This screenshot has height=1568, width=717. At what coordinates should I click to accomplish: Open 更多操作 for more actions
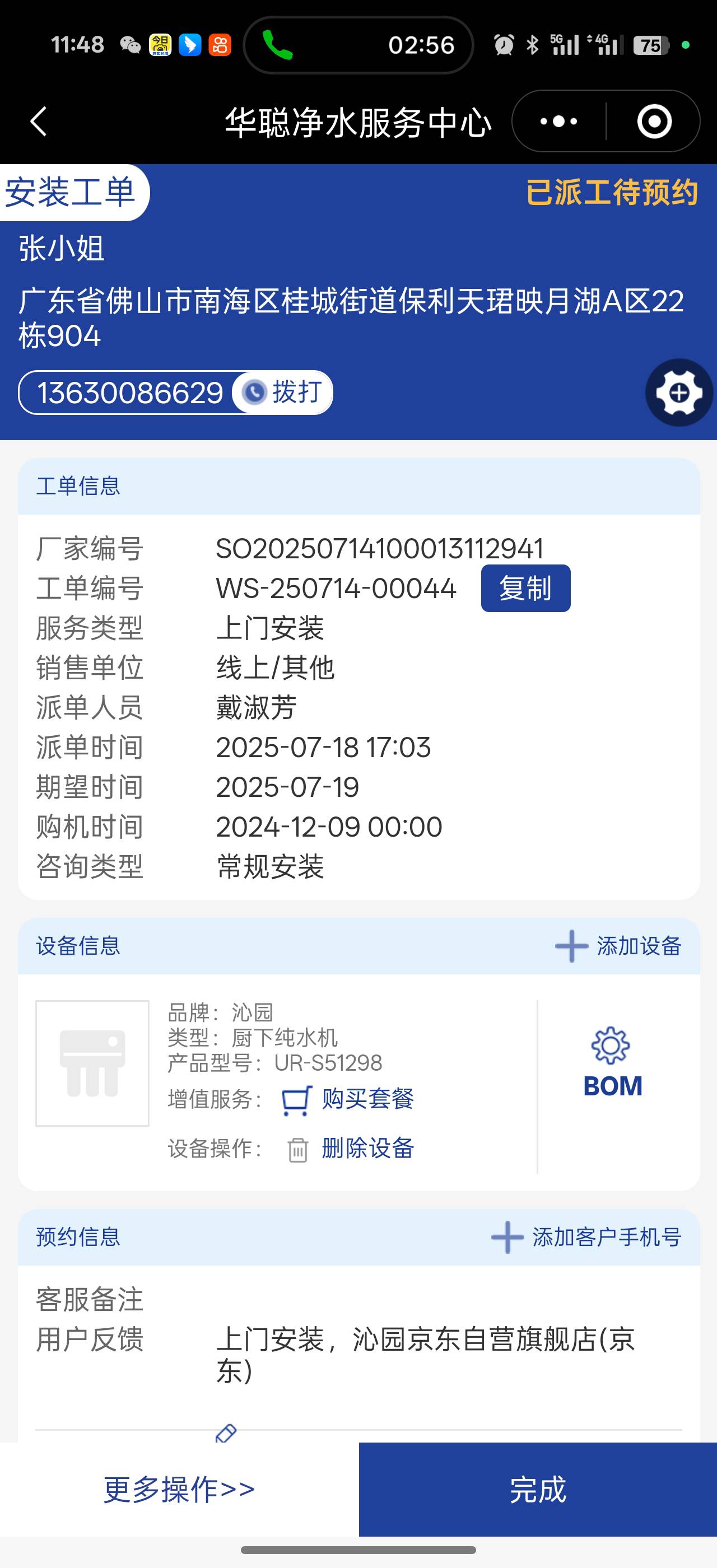click(x=179, y=1490)
